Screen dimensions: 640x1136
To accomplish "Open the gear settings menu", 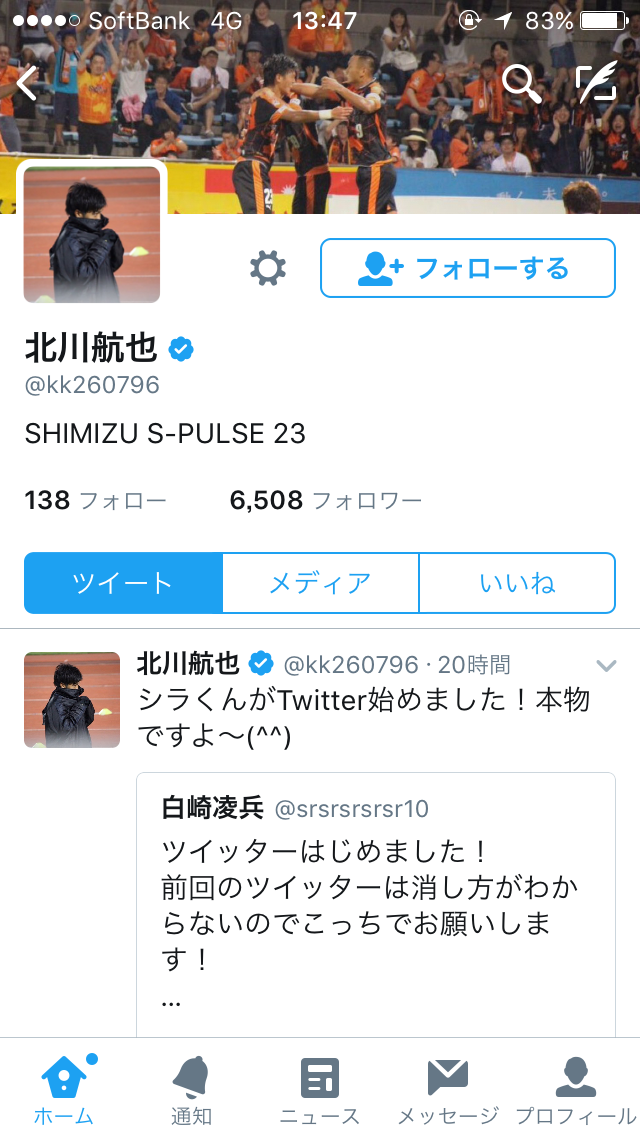I will coord(268,268).
